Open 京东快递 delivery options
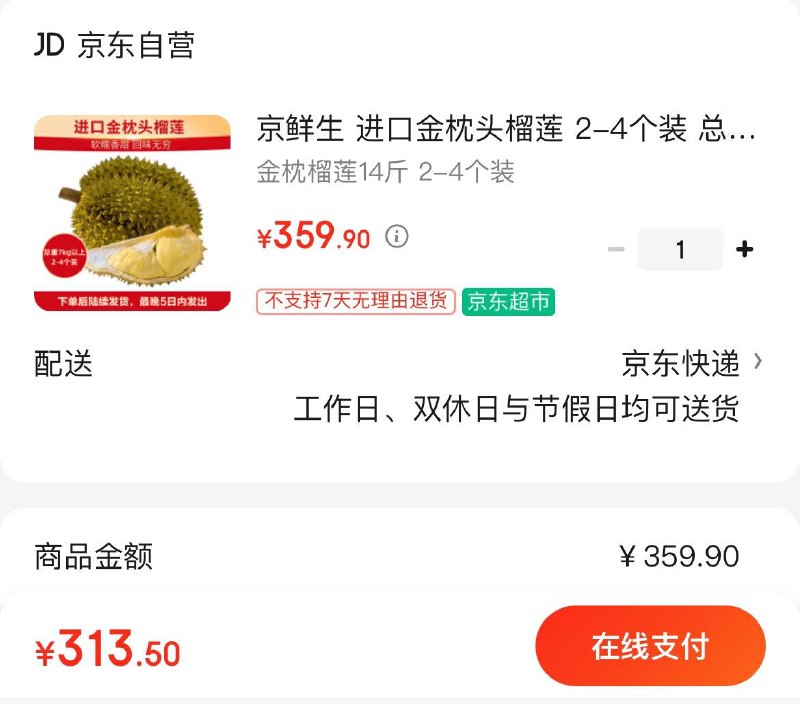Viewport: 800px width, 704px height. click(x=692, y=363)
